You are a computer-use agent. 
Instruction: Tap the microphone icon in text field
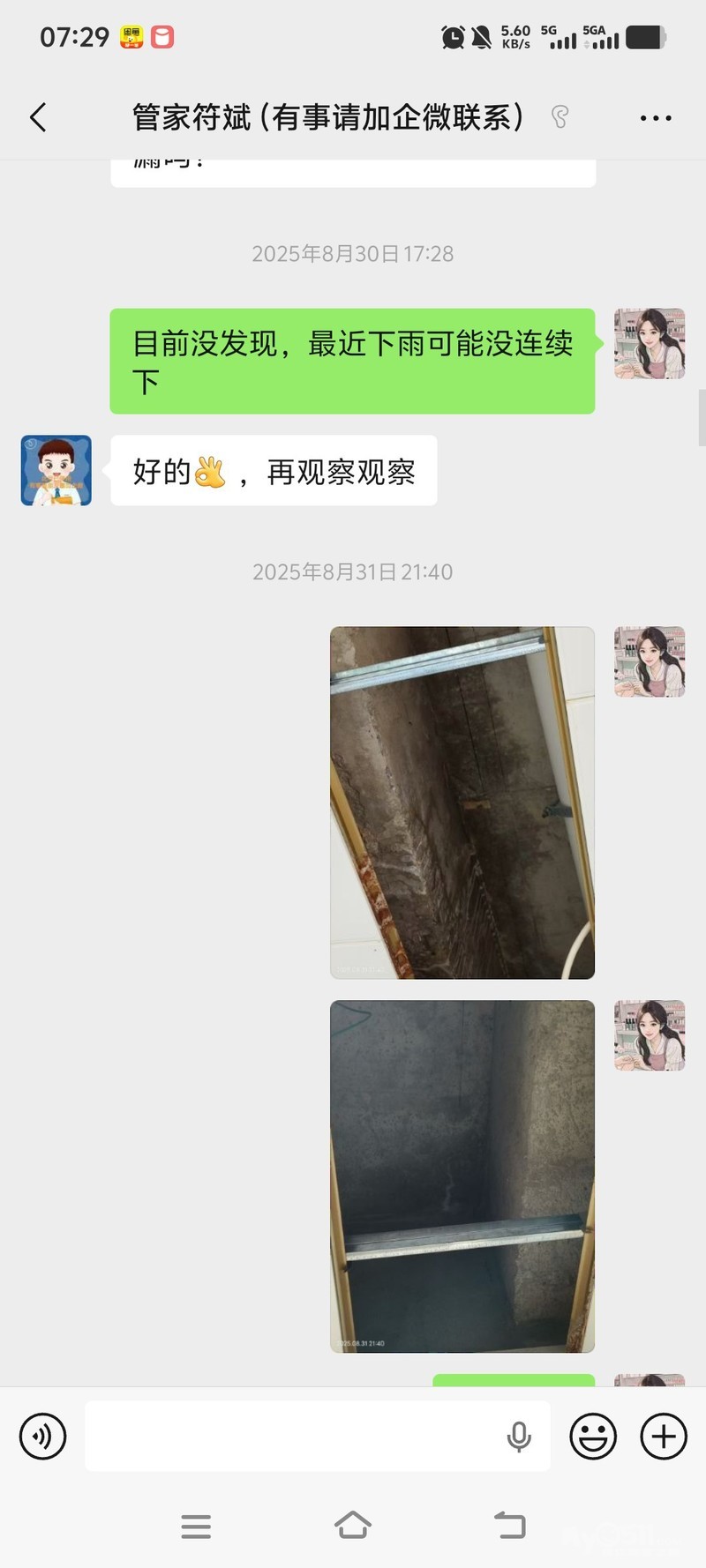click(519, 1436)
